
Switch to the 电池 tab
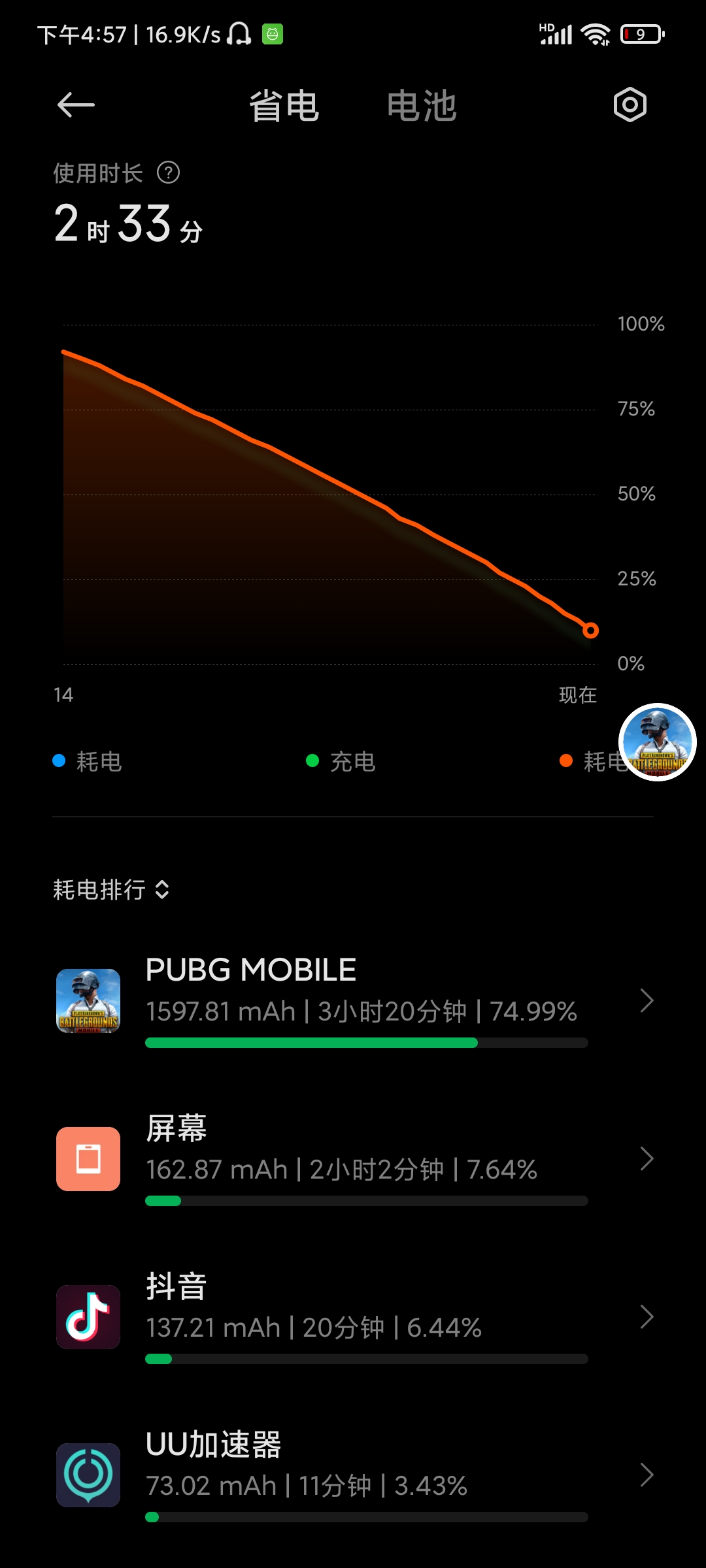(x=422, y=106)
